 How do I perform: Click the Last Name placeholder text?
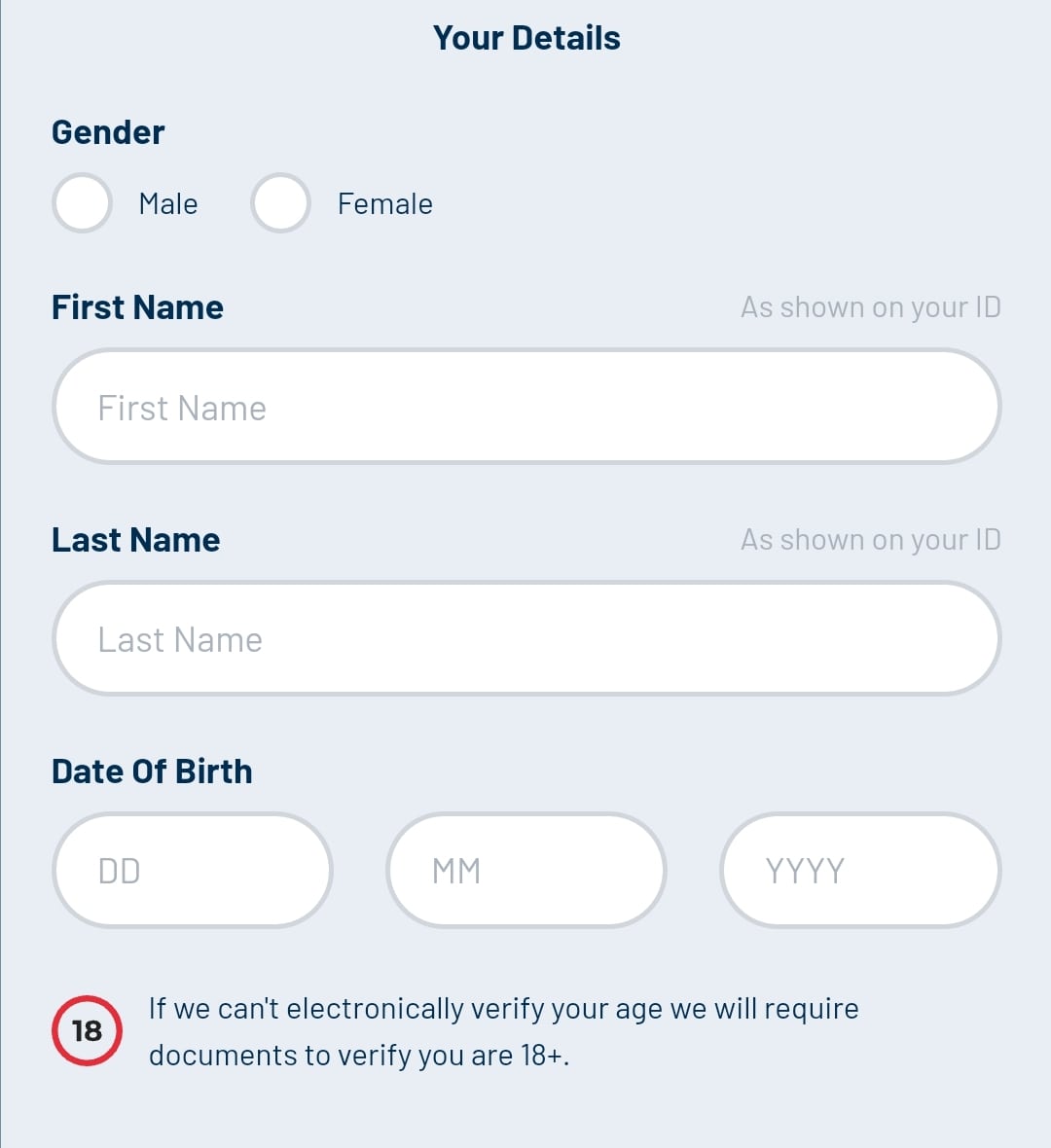pyautogui.click(x=178, y=639)
